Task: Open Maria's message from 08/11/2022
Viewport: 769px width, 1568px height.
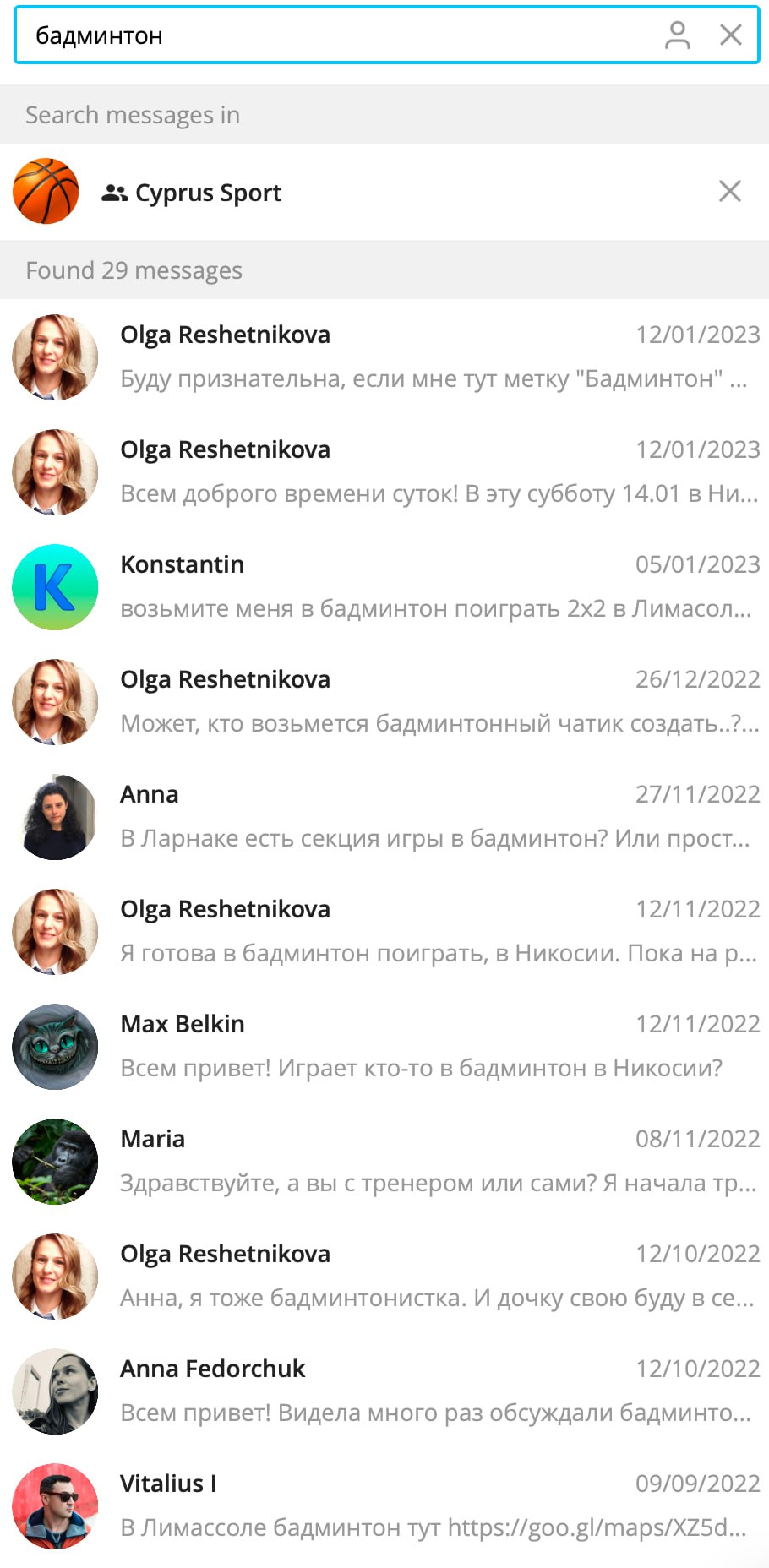Action: tap(384, 1161)
